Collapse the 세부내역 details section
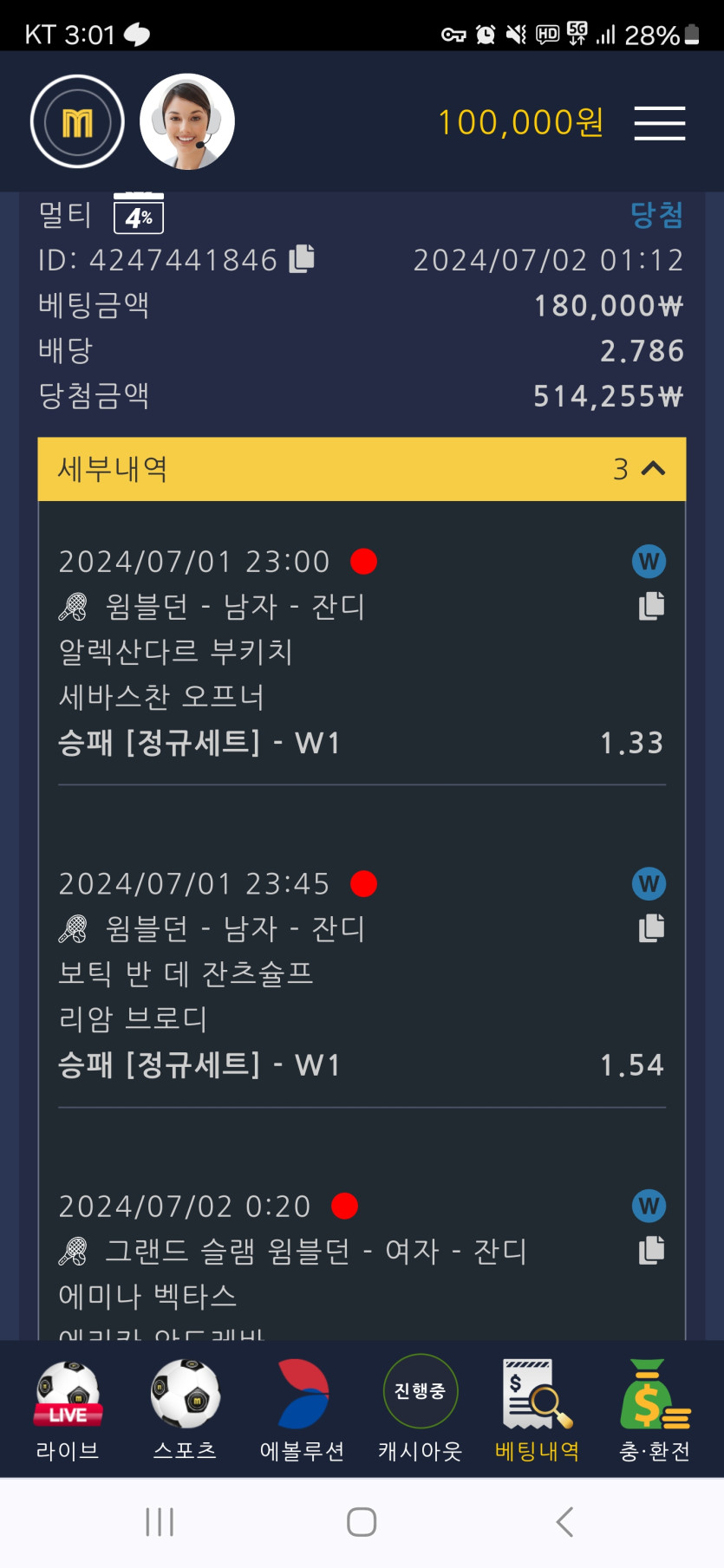The image size is (724, 1568). click(652, 469)
